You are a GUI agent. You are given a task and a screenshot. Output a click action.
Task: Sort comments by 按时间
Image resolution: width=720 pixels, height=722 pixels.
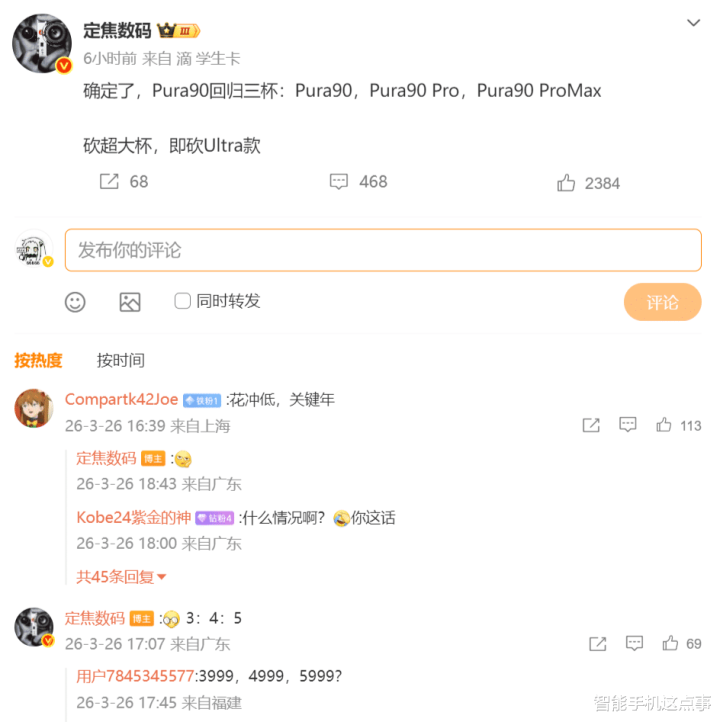pyautogui.click(x=120, y=360)
